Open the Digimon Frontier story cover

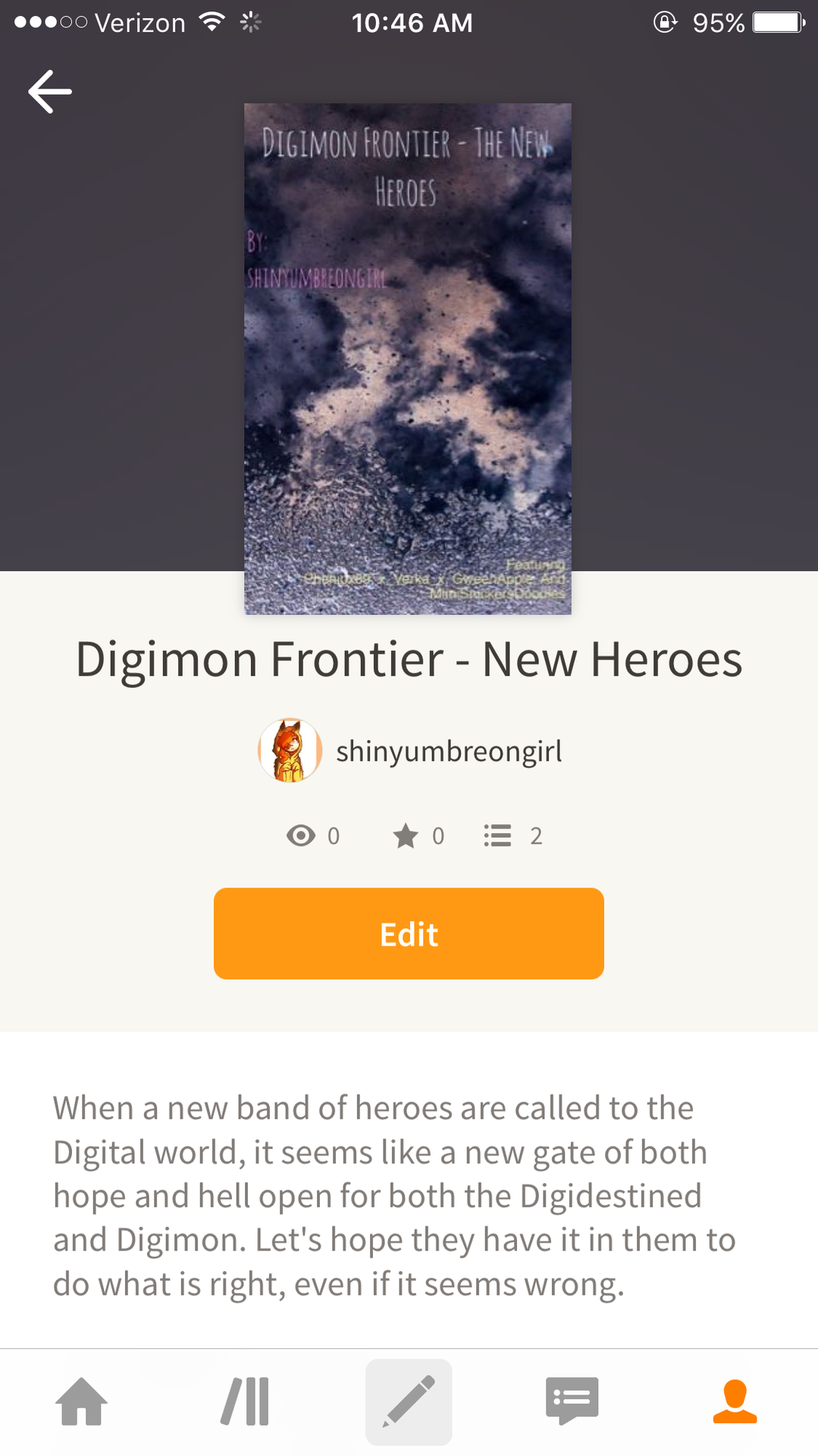tap(408, 358)
